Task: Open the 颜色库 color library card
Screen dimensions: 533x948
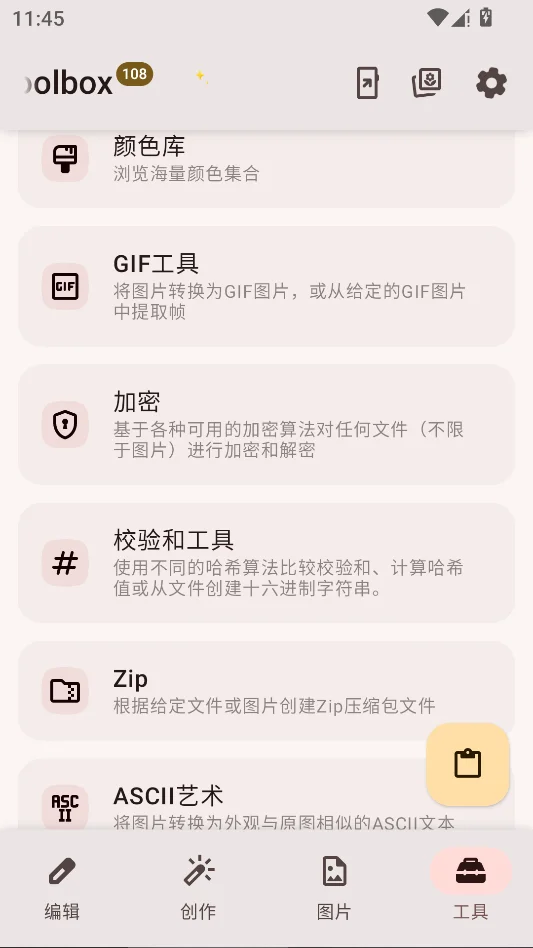Action: coord(266,168)
